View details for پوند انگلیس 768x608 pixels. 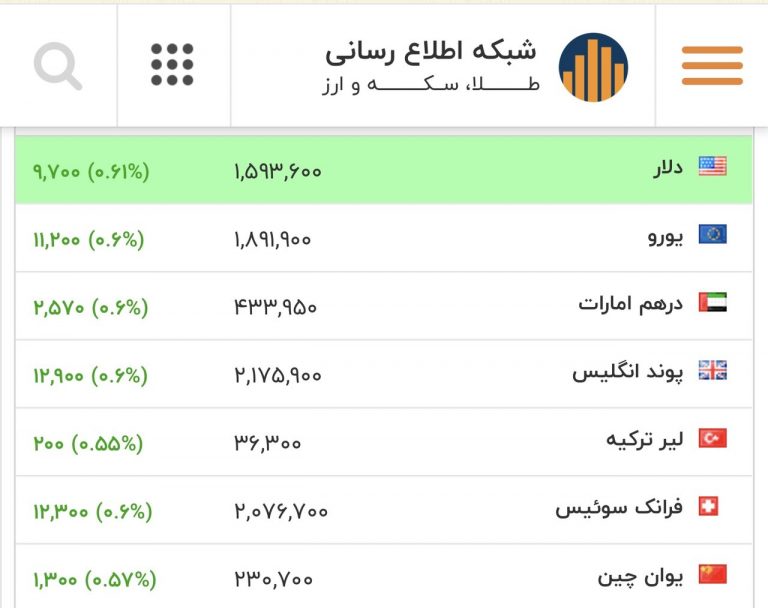click(x=383, y=374)
